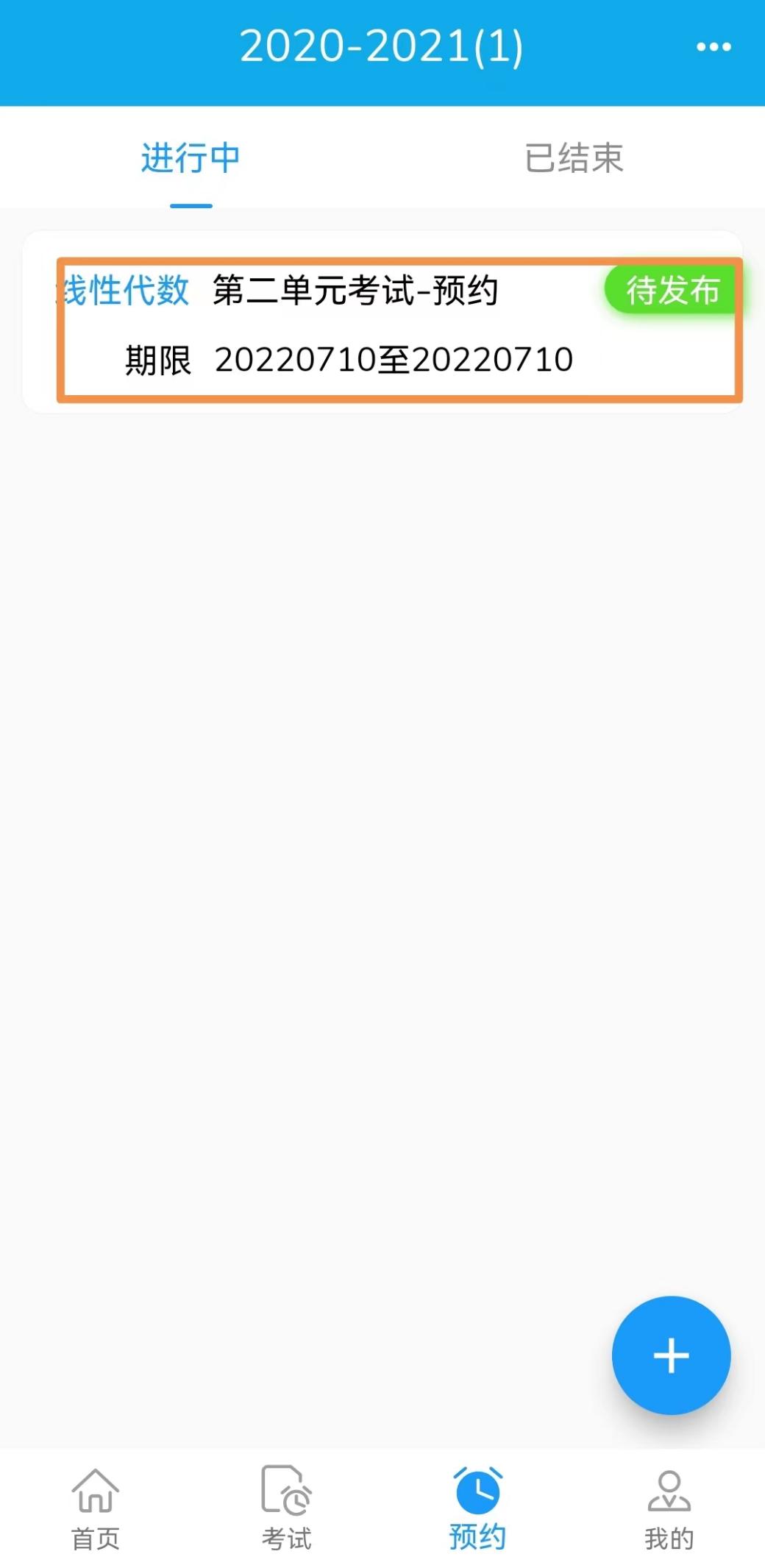Go to 首页 in bottom navigation

tap(96, 1508)
